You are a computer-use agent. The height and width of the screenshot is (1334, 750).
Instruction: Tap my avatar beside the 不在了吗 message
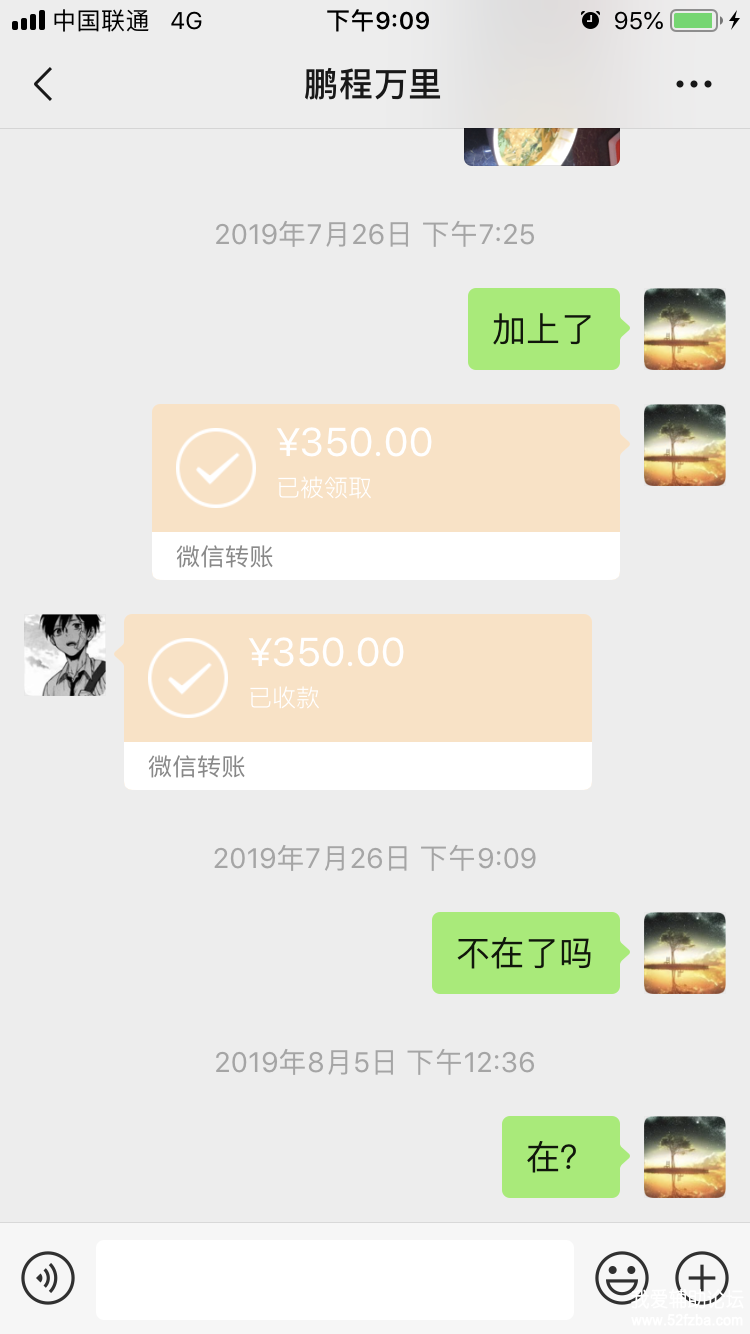tap(684, 953)
